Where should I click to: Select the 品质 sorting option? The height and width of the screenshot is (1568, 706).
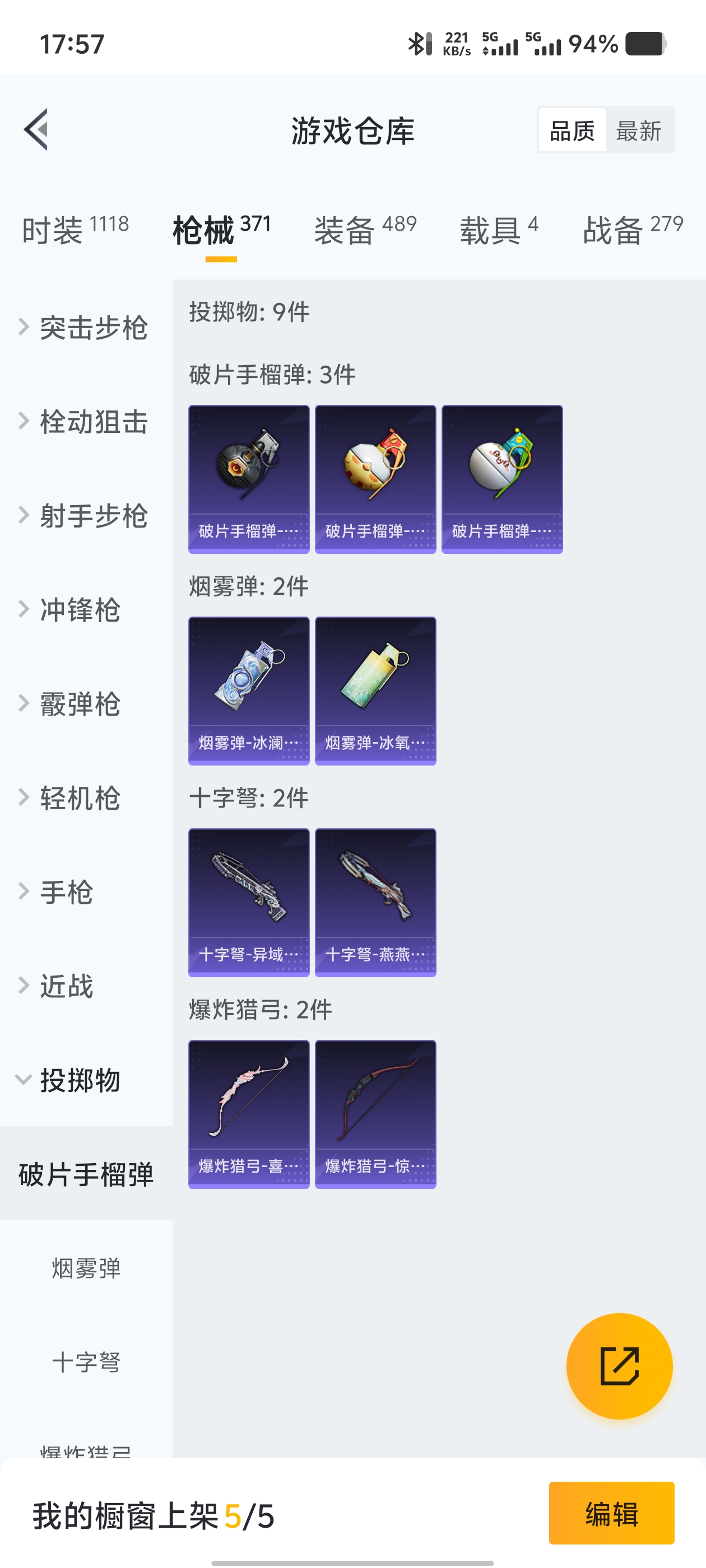point(572,130)
